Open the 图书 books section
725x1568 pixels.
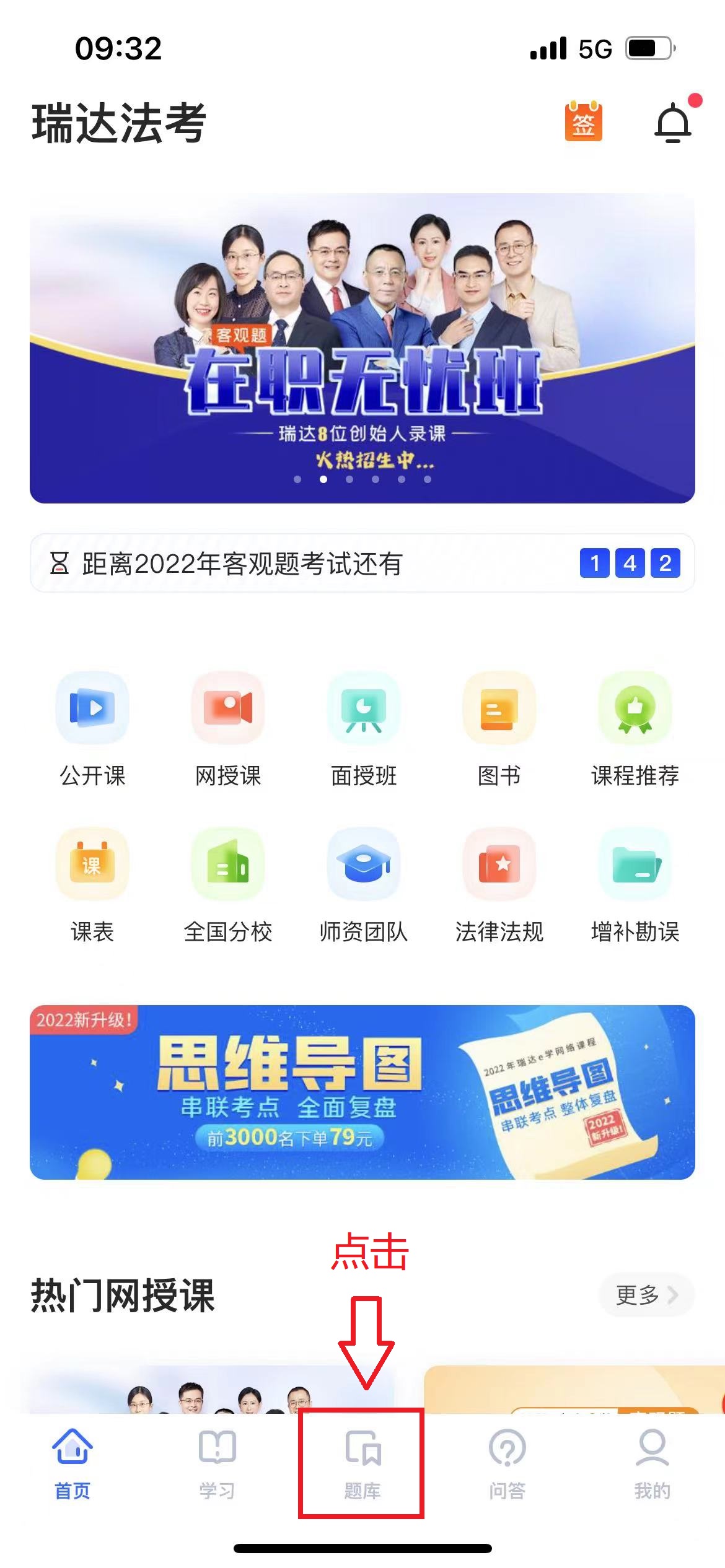[x=499, y=729]
